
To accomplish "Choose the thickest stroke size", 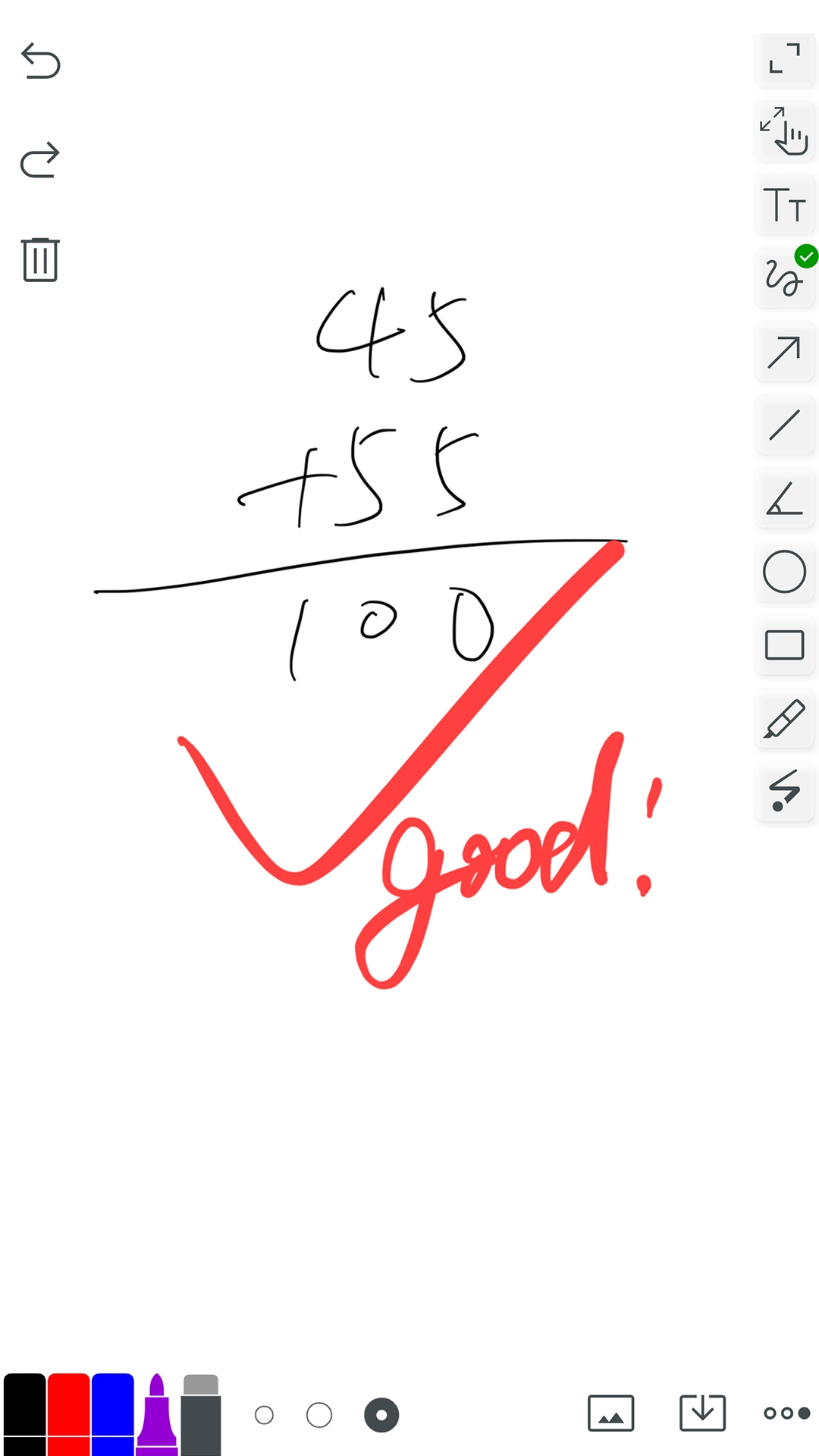I will 381,1415.
